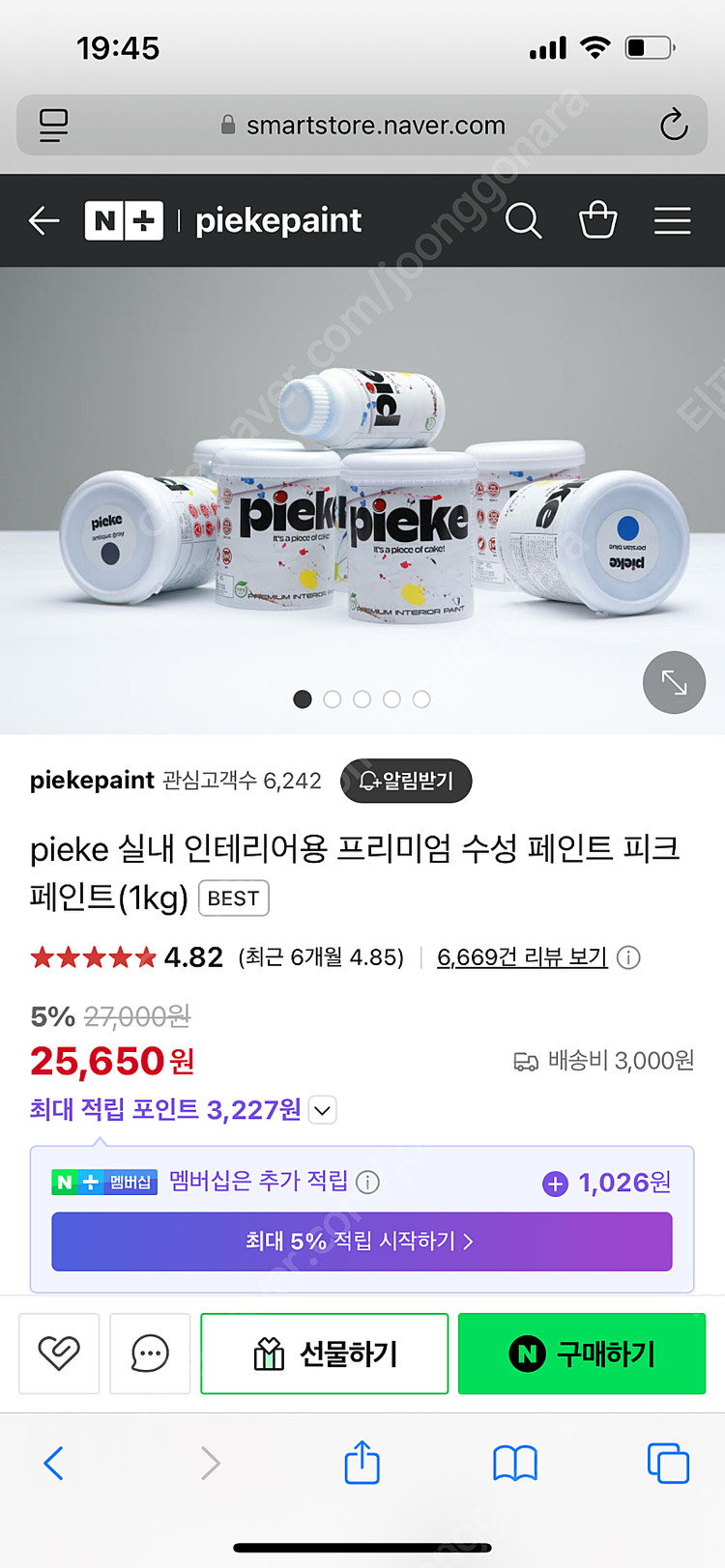Select the second carousel dot under the image
This screenshot has width=725, height=1568.
333,698
